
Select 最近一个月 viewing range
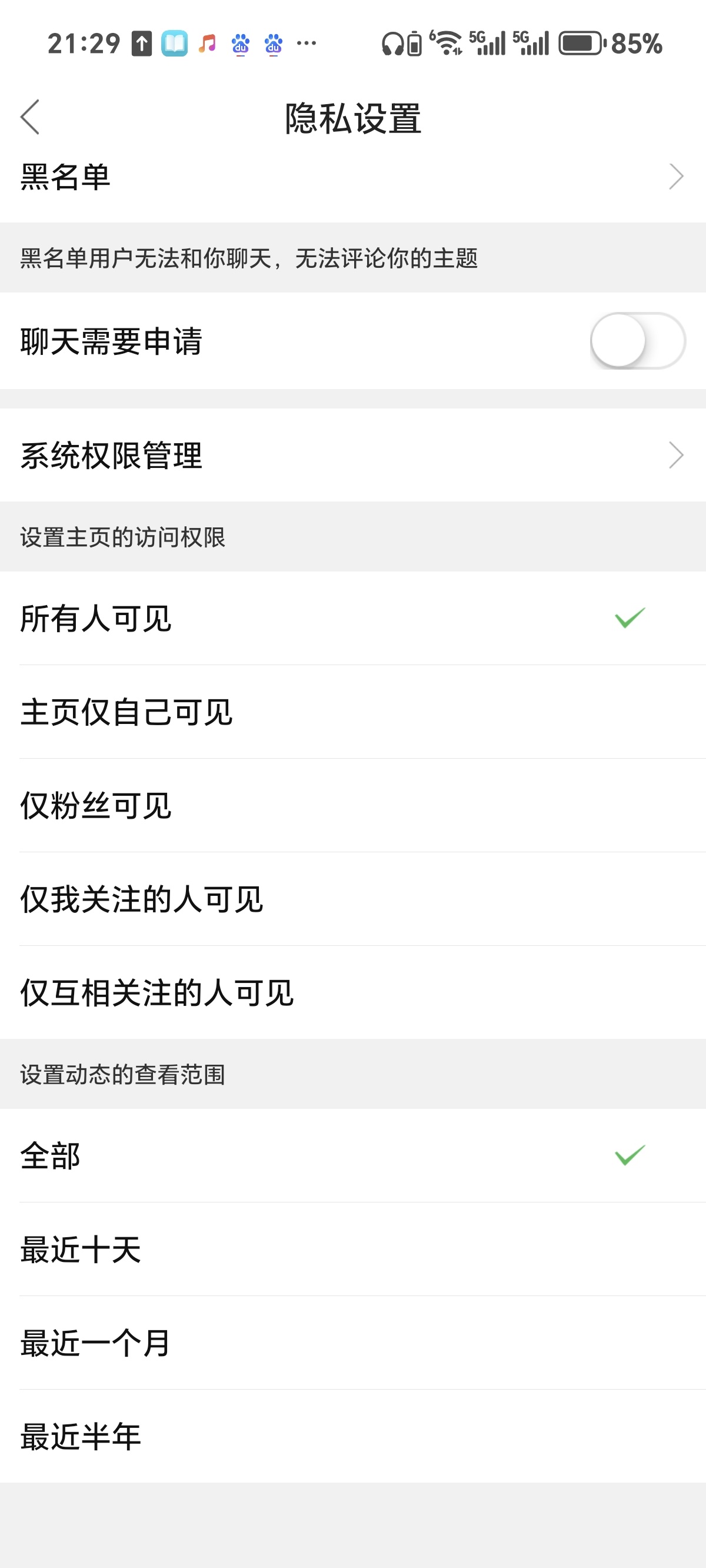353,1343
